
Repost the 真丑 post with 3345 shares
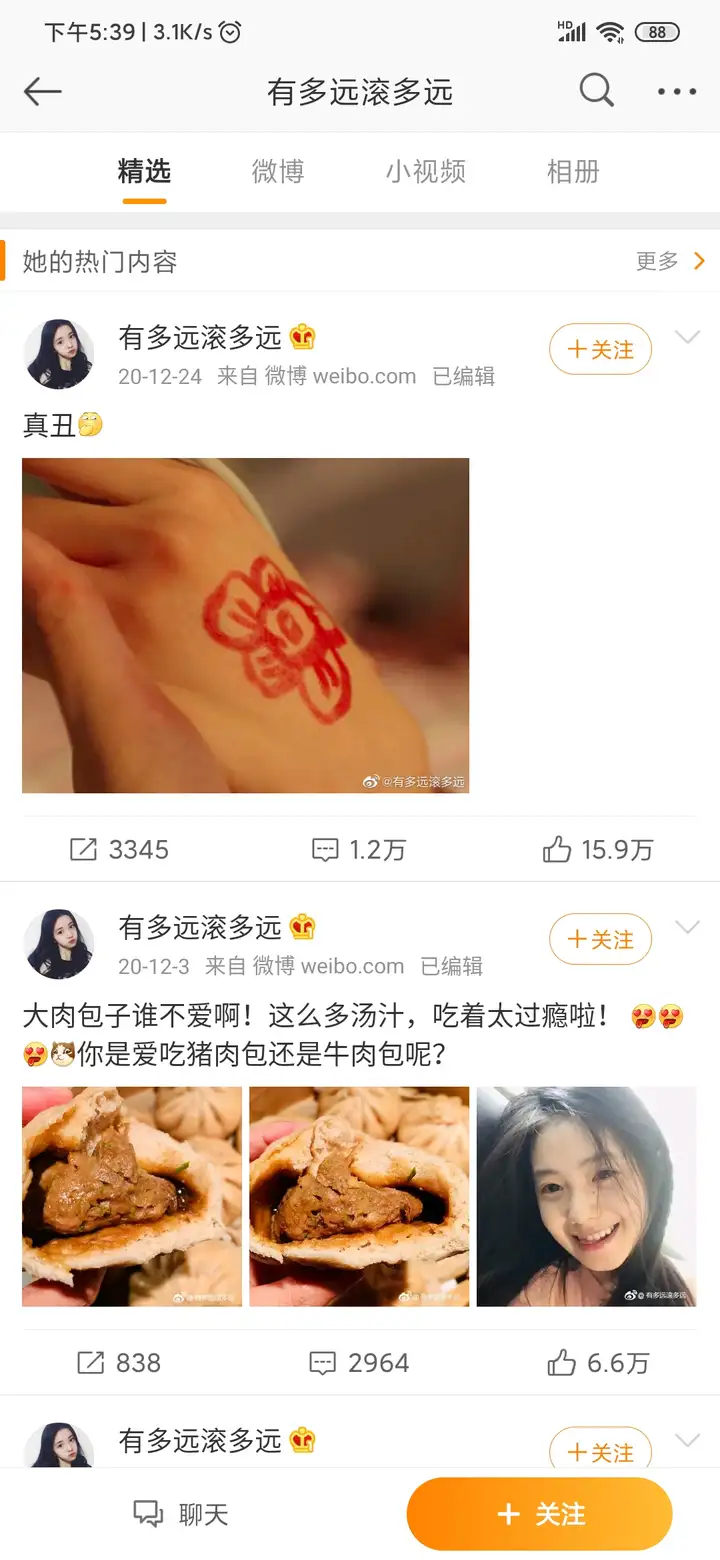(119, 850)
